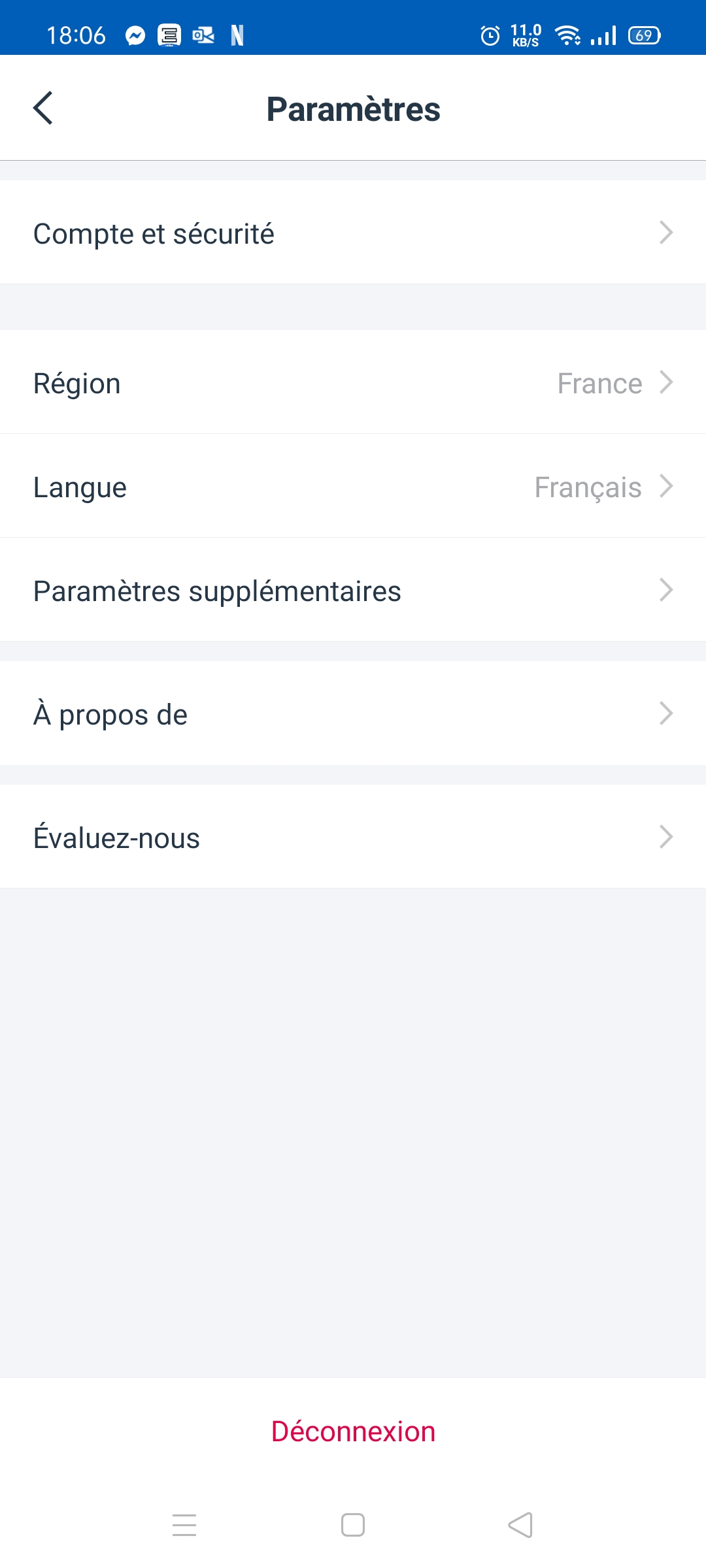This screenshot has height=1568, width=706.
Task: Open Paramètres supplémentaires
Action: pyautogui.click(x=353, y=589)
